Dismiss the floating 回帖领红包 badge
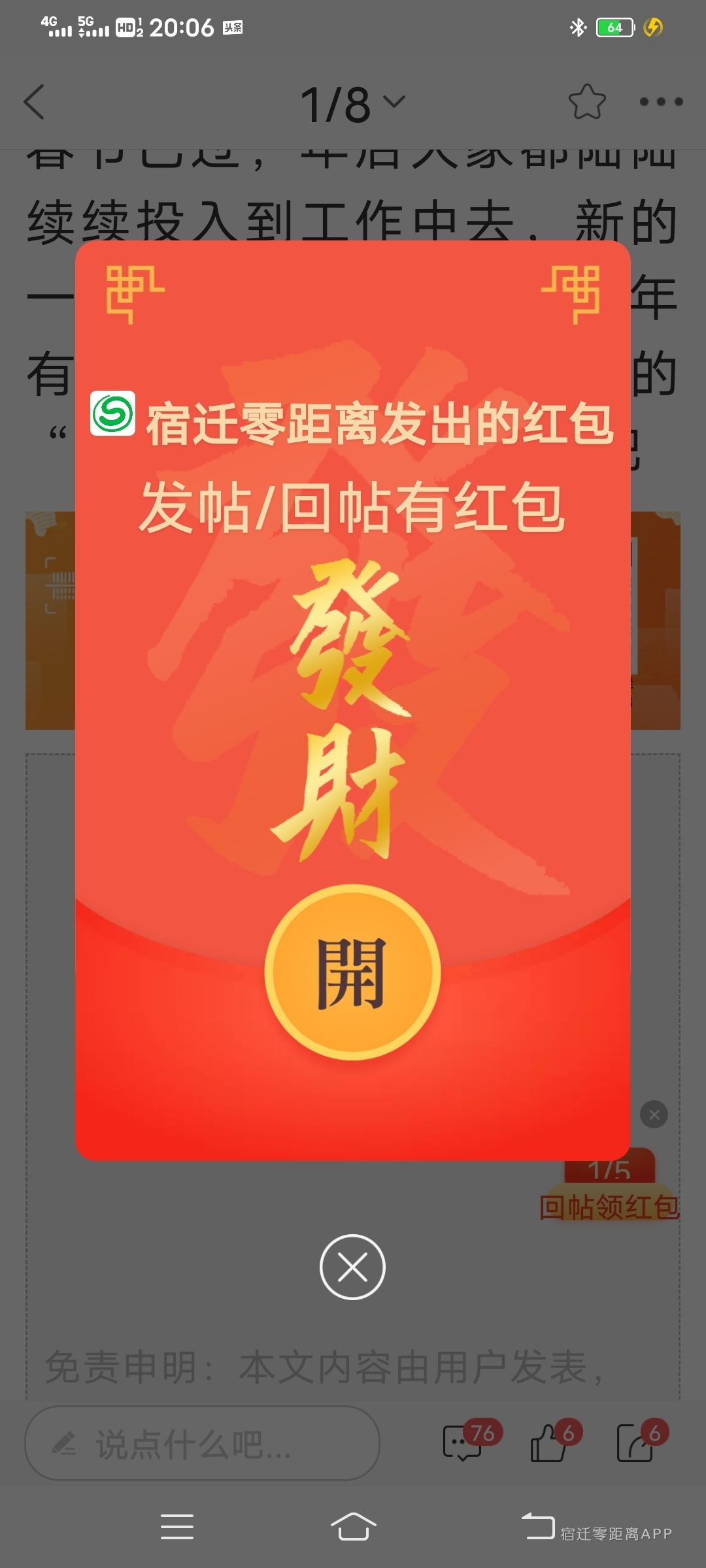 tap(654, 1115)
